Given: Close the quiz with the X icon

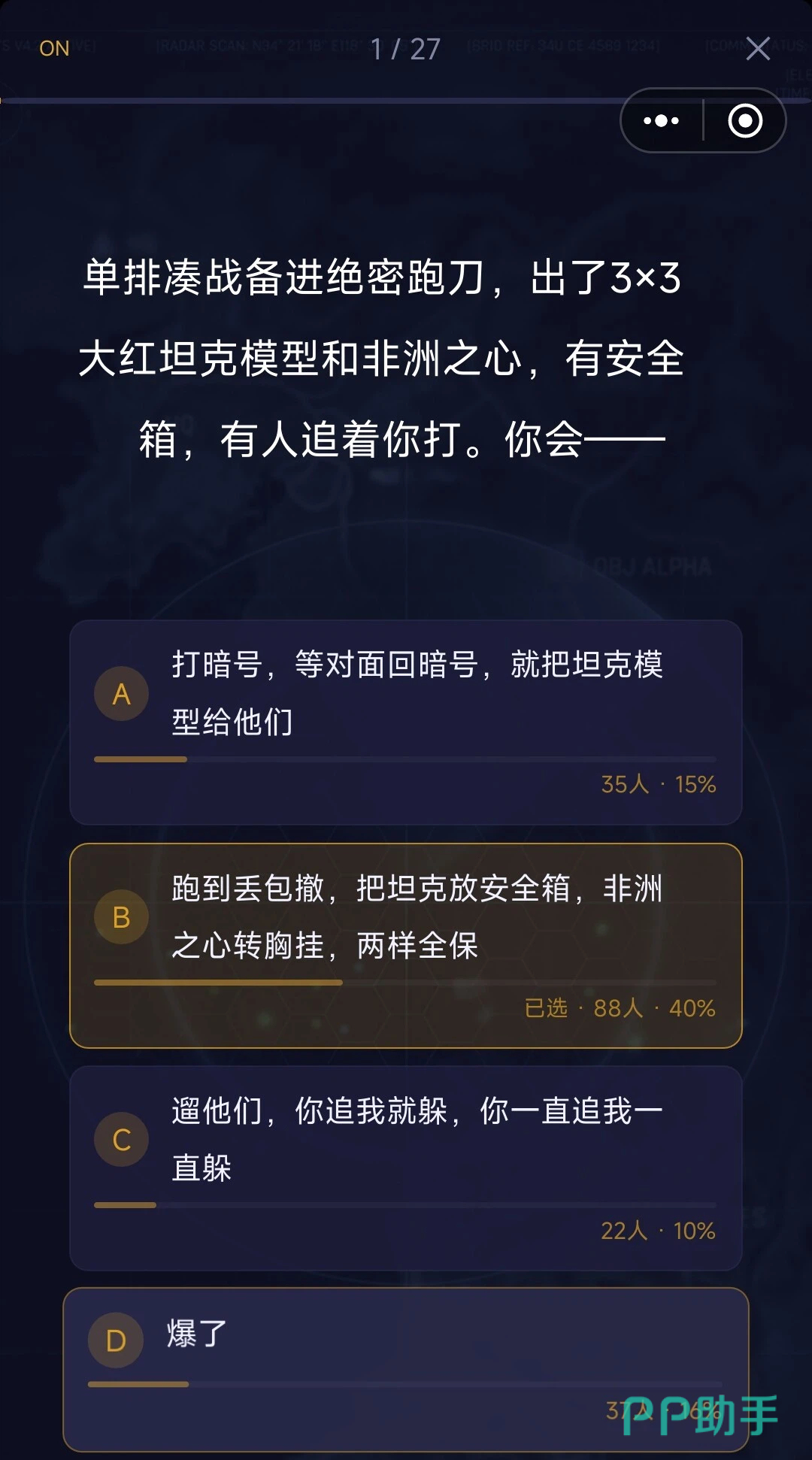Looking at the screenshot, I should coord(758,49).
